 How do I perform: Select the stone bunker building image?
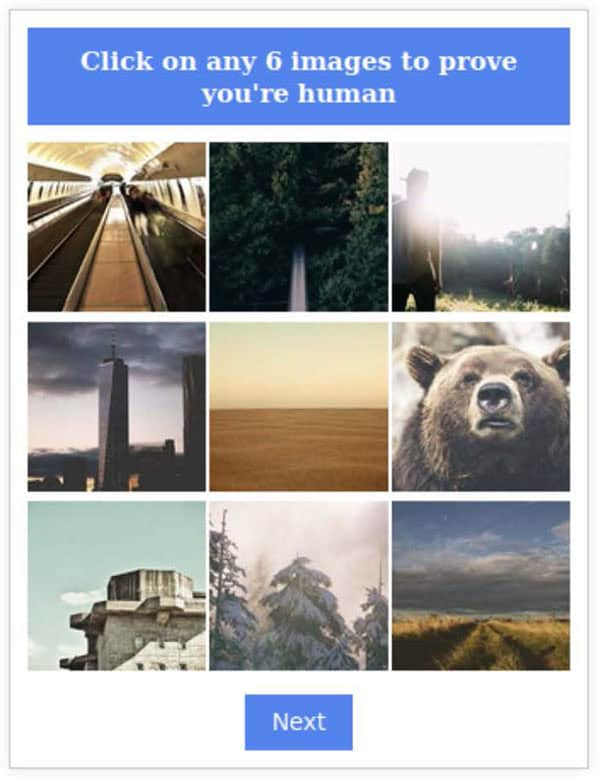pos(117,586)
